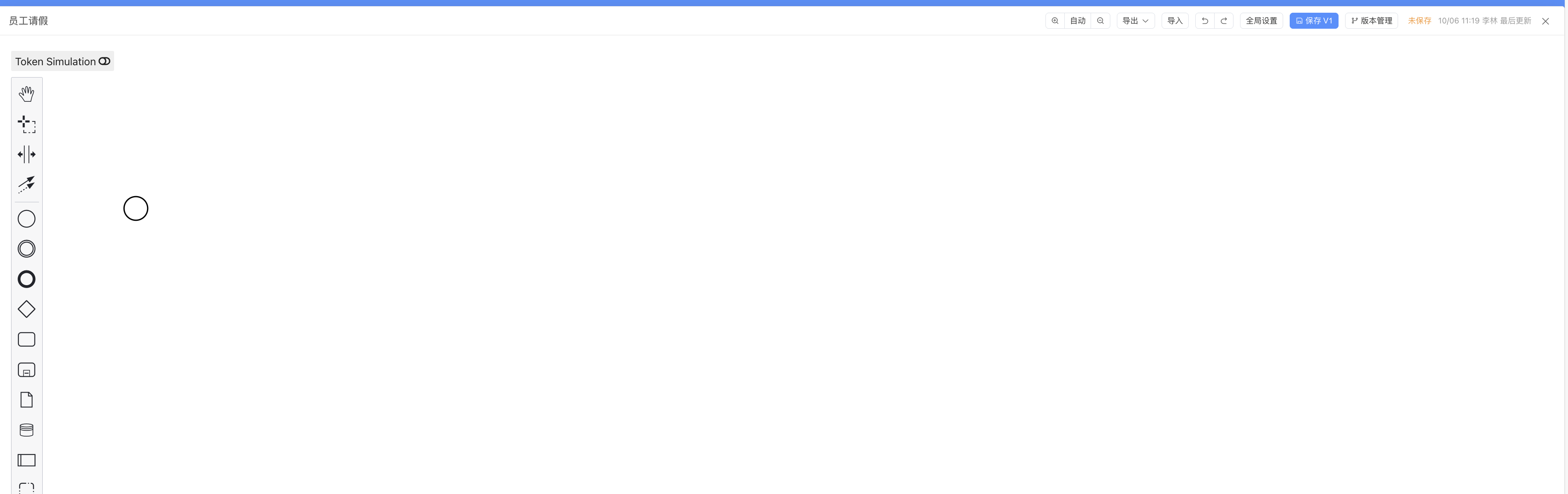Activate the create/remove space tool
The height and width of the screenshot is (494, 1568).
tap(26, 155)
